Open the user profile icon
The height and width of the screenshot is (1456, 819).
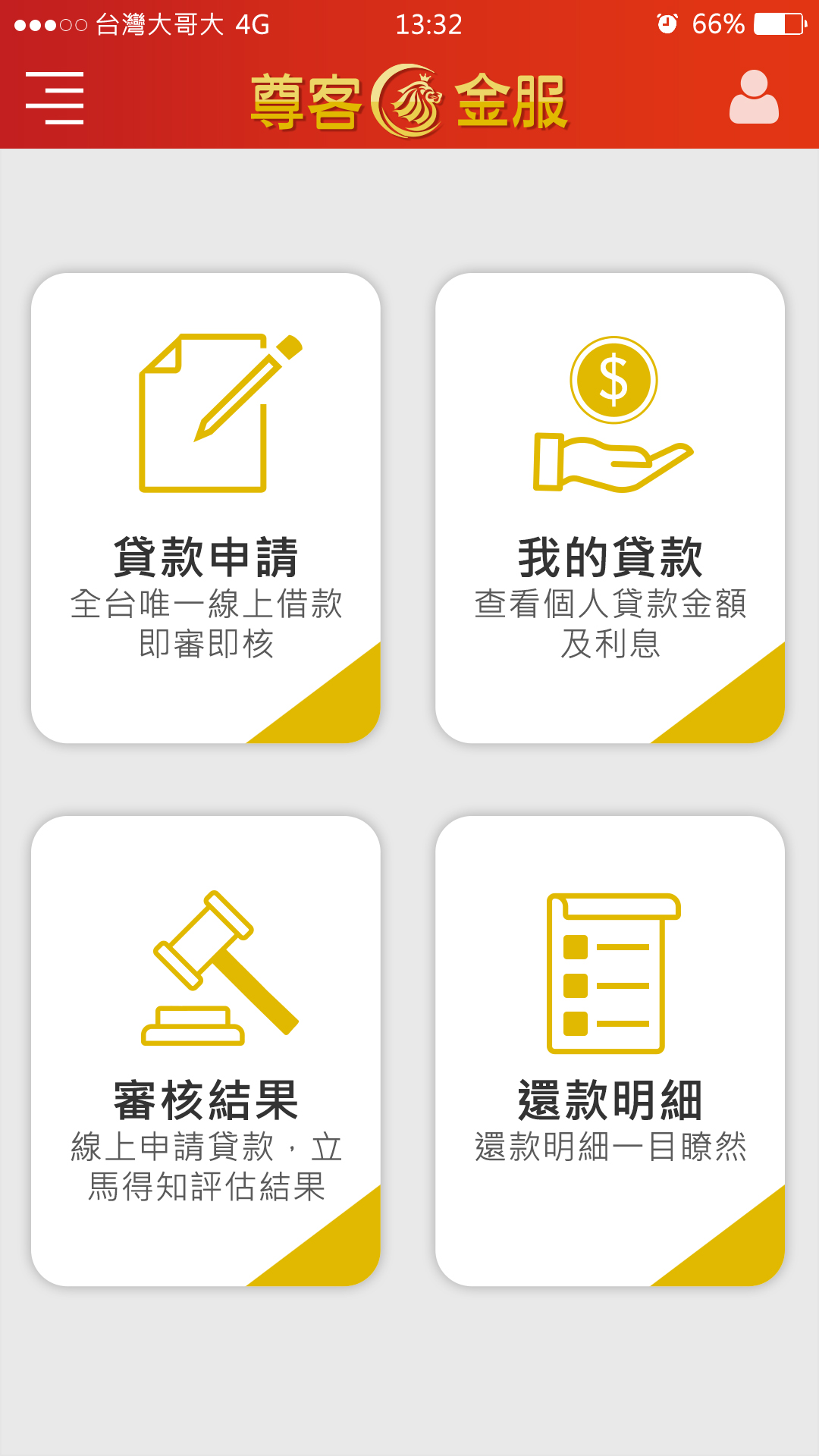[x=754, y=97]
